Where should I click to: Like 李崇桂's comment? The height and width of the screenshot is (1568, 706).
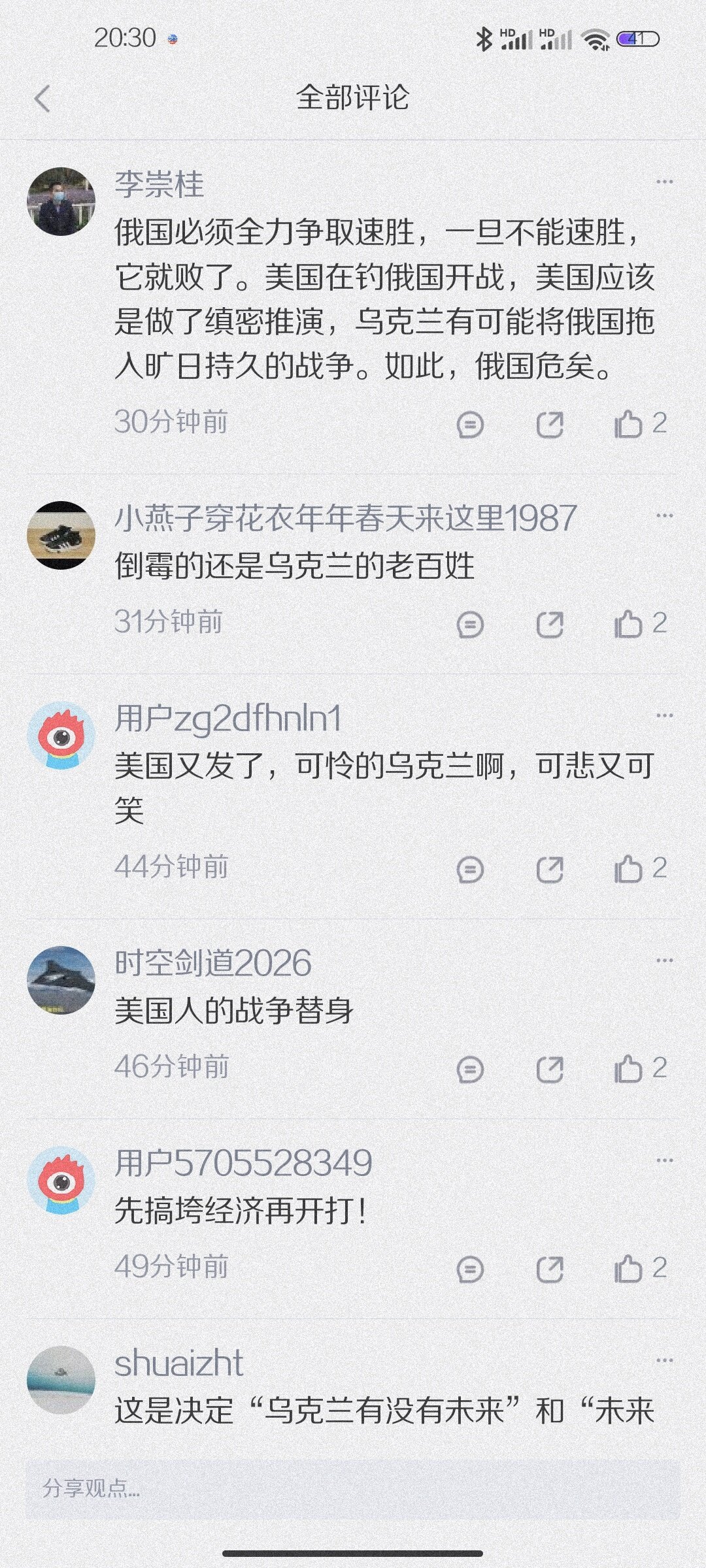click(628, 424)
